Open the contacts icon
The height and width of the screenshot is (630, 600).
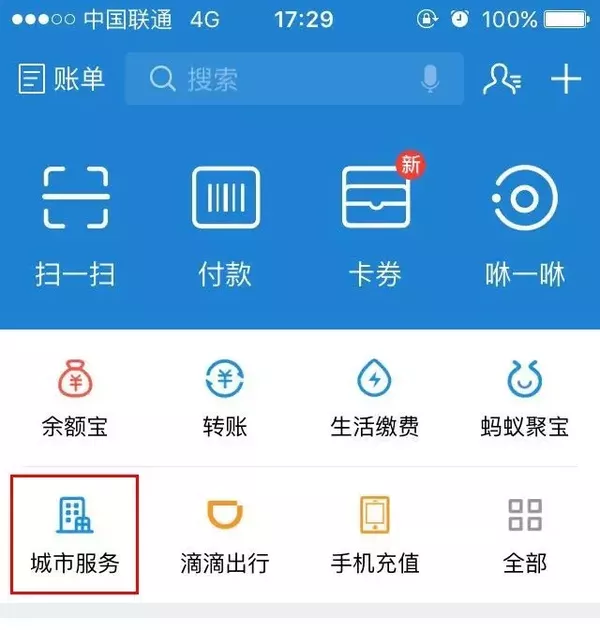(501, 79)
